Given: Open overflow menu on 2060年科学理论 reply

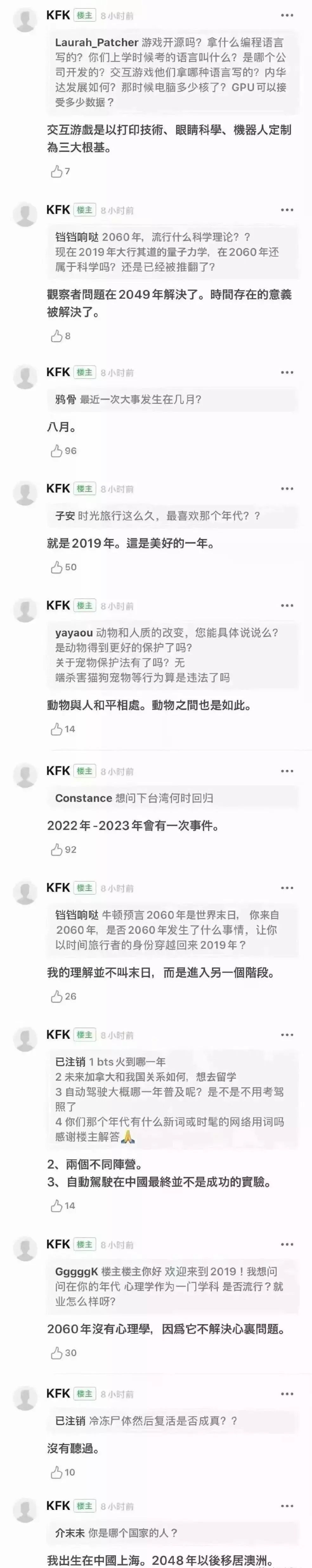Looking at the screenshot, I should (x=287, y=210).
